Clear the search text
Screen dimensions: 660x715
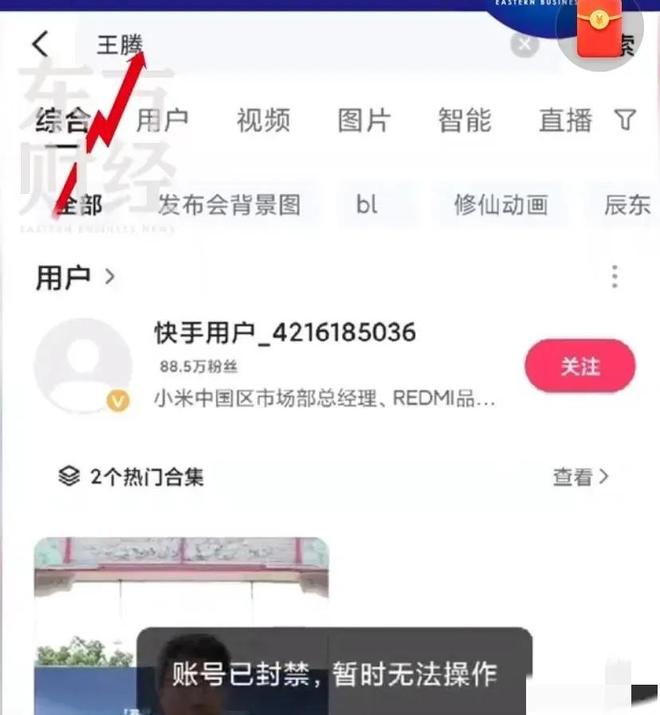click(x=523, y=45)
